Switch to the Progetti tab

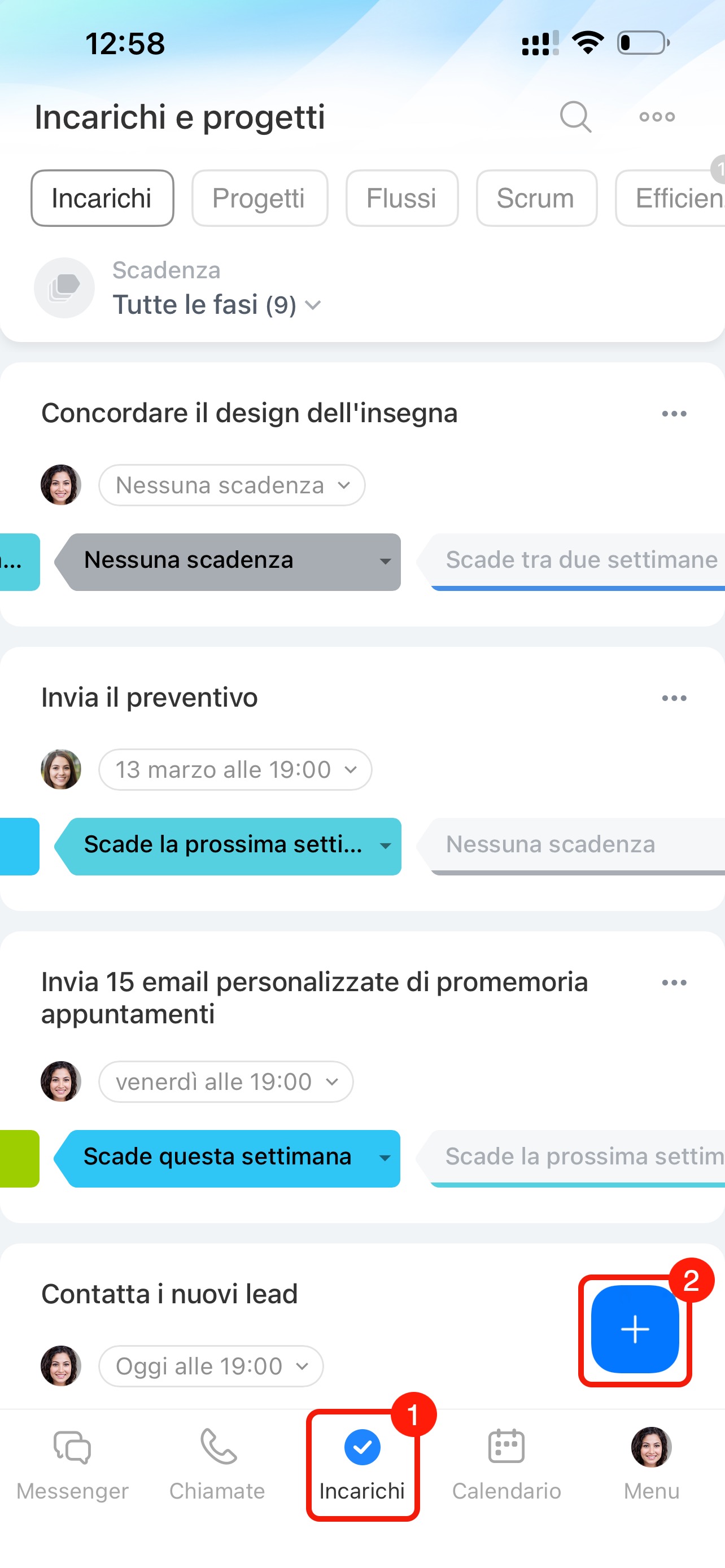(x=259, y=199)
